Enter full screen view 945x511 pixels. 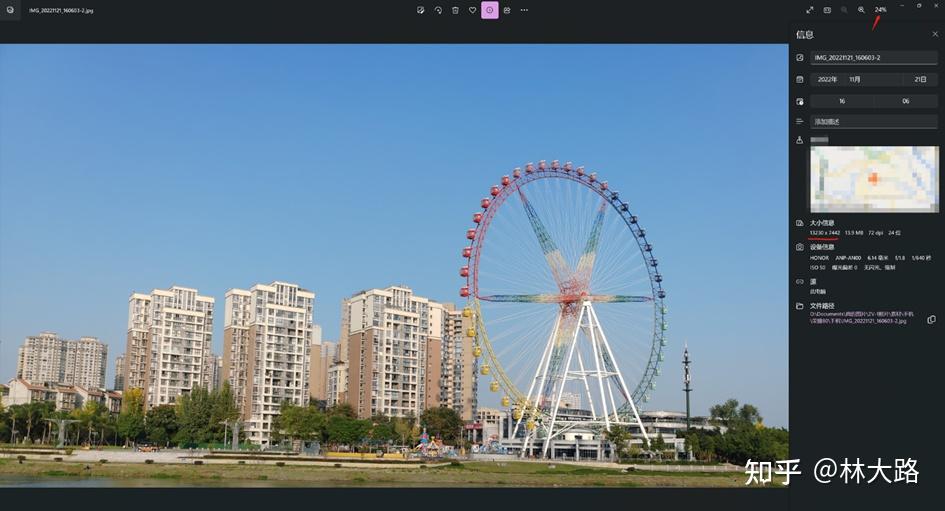[810, 10]
